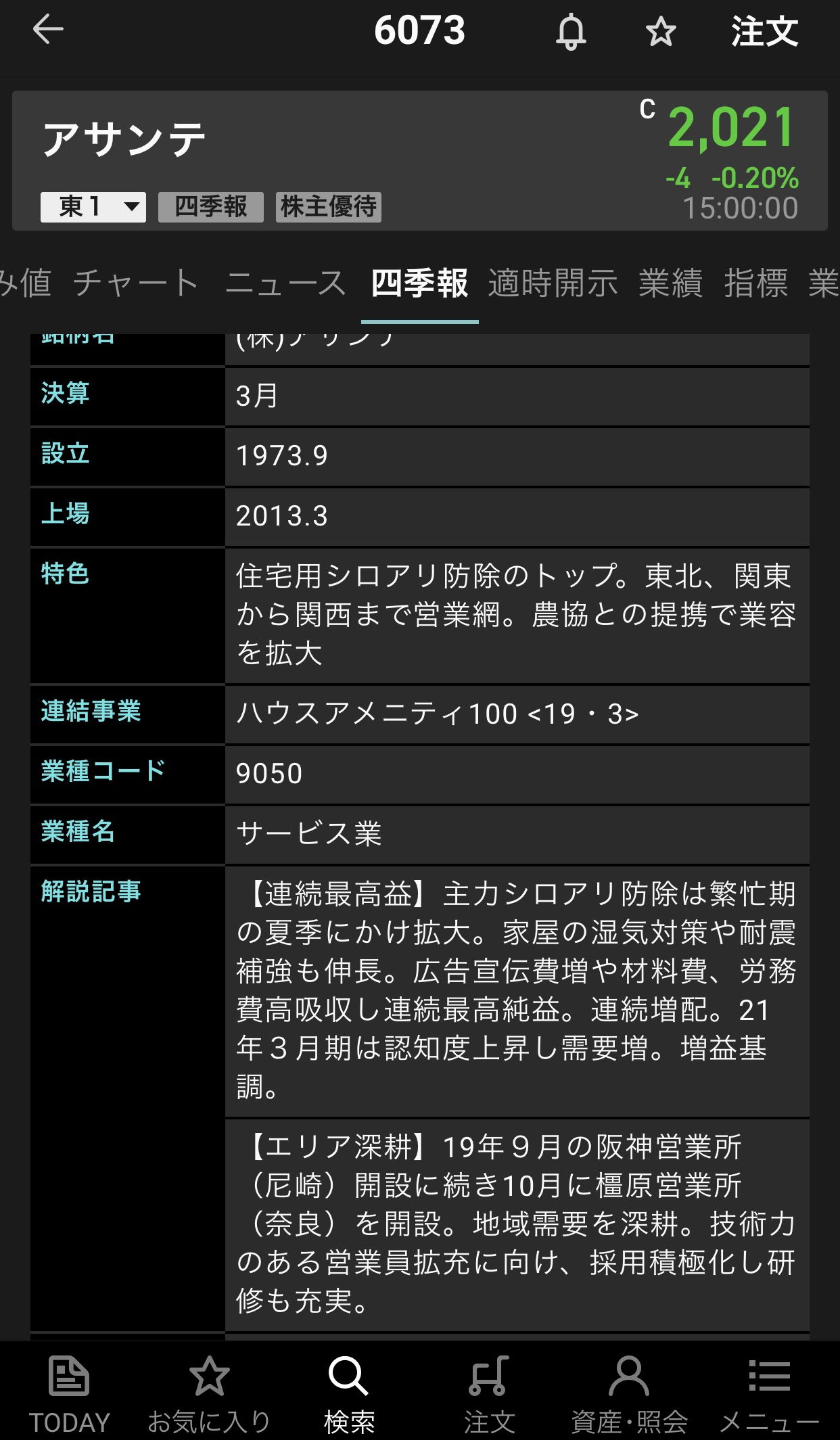Open the 株主優待 chip
The image size is (840, 1440).
pos(329,207)
